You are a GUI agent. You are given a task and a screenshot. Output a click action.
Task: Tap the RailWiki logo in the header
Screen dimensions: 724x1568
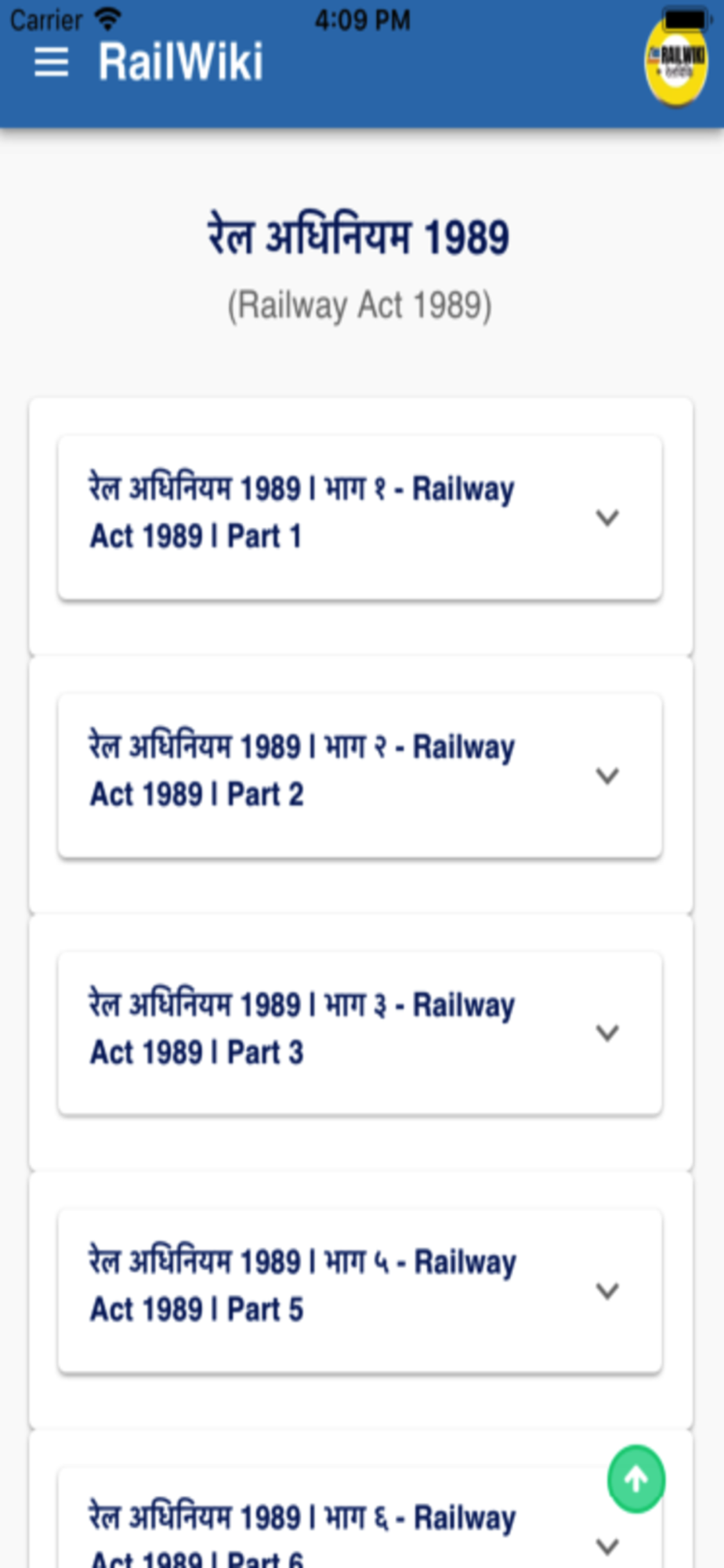[675, 63]
